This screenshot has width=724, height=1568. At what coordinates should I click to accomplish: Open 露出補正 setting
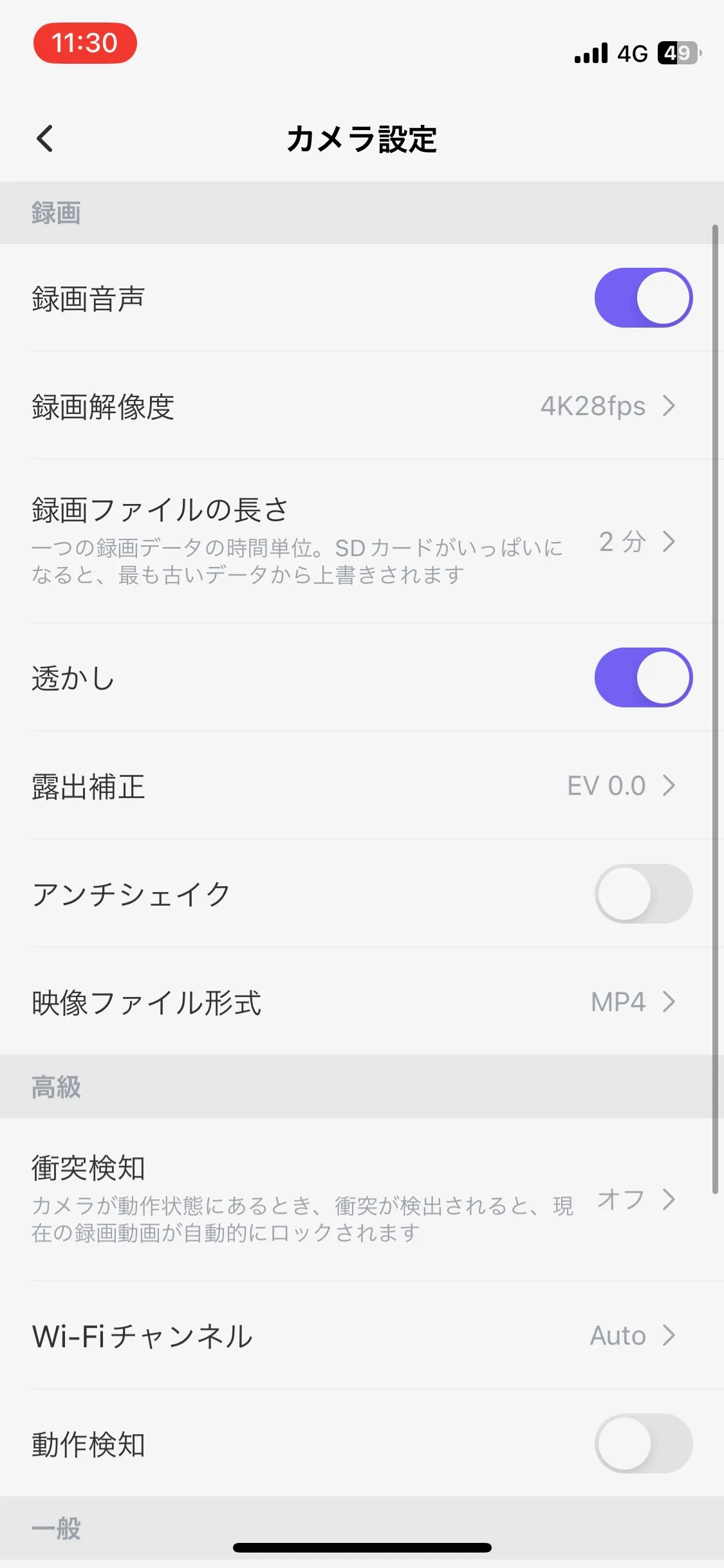pyautogui.click(x=362, y=786)
